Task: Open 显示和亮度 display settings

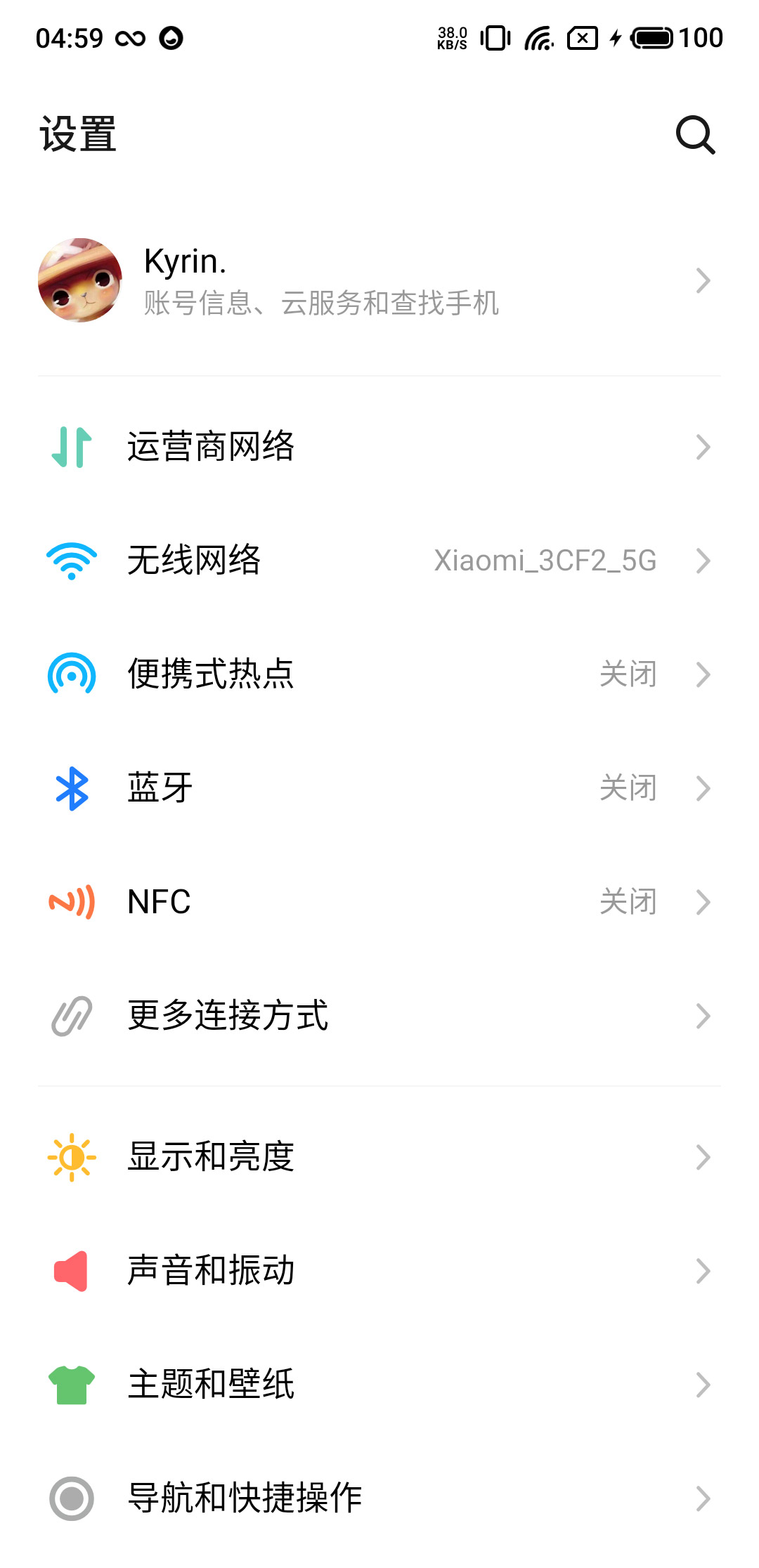Action: tap(379, 1157)
